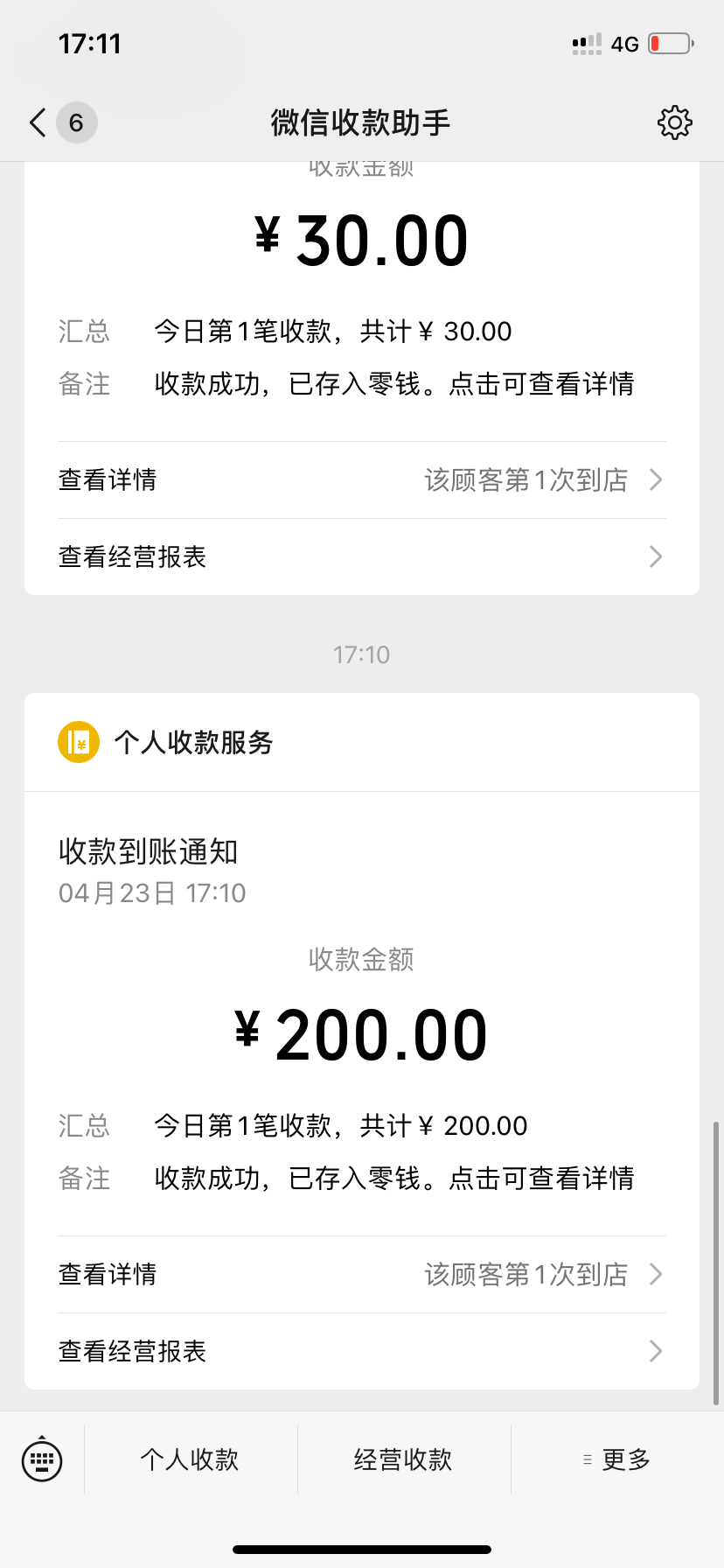The width and height of the screenshot is (724, 1568).
Task: Open the settings gear
Action: pyautogui.click(x=674, y=122)
